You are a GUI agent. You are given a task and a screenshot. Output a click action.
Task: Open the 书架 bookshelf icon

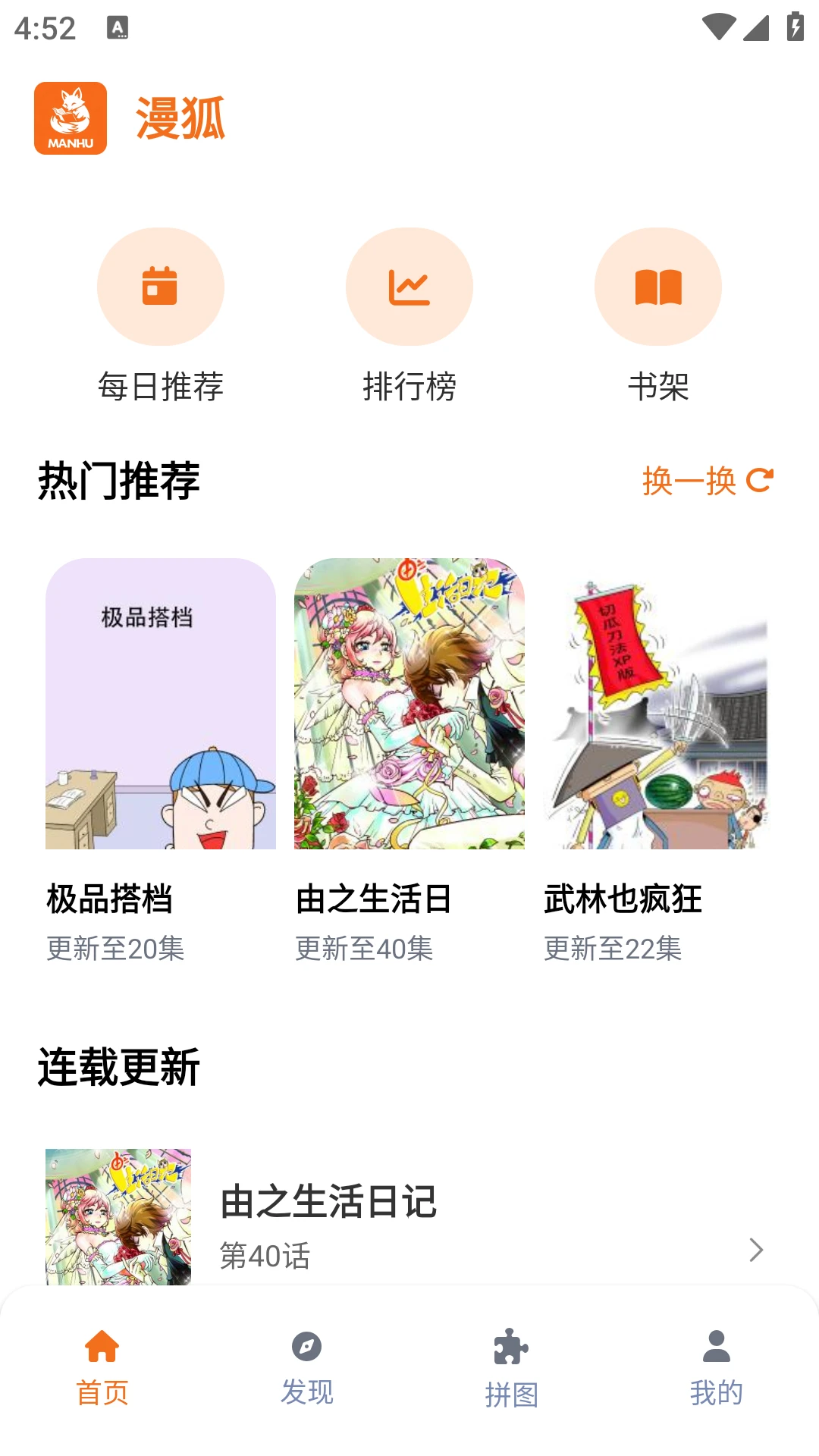657,287
